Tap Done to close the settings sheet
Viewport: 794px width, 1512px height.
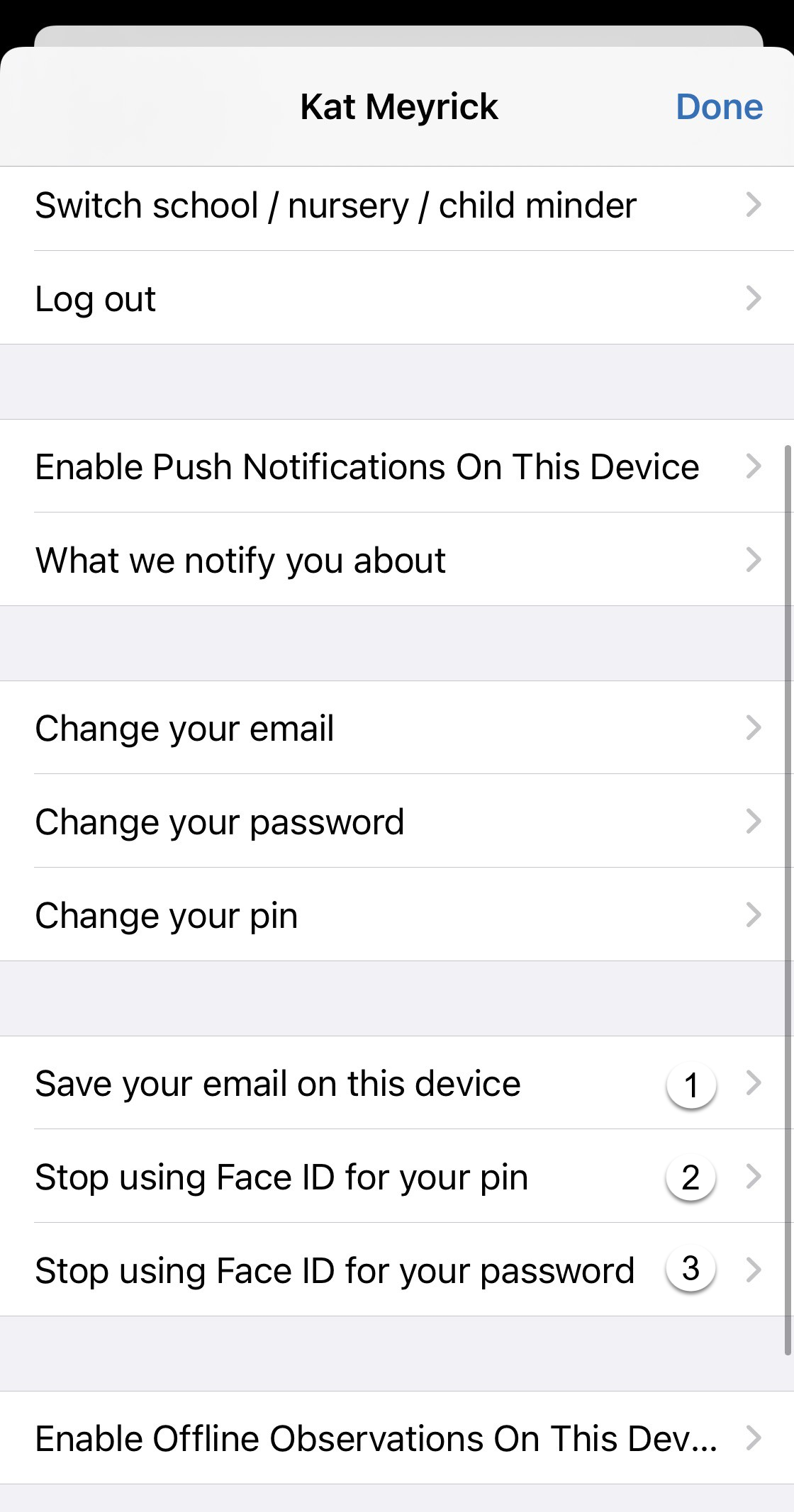point(719,107)
